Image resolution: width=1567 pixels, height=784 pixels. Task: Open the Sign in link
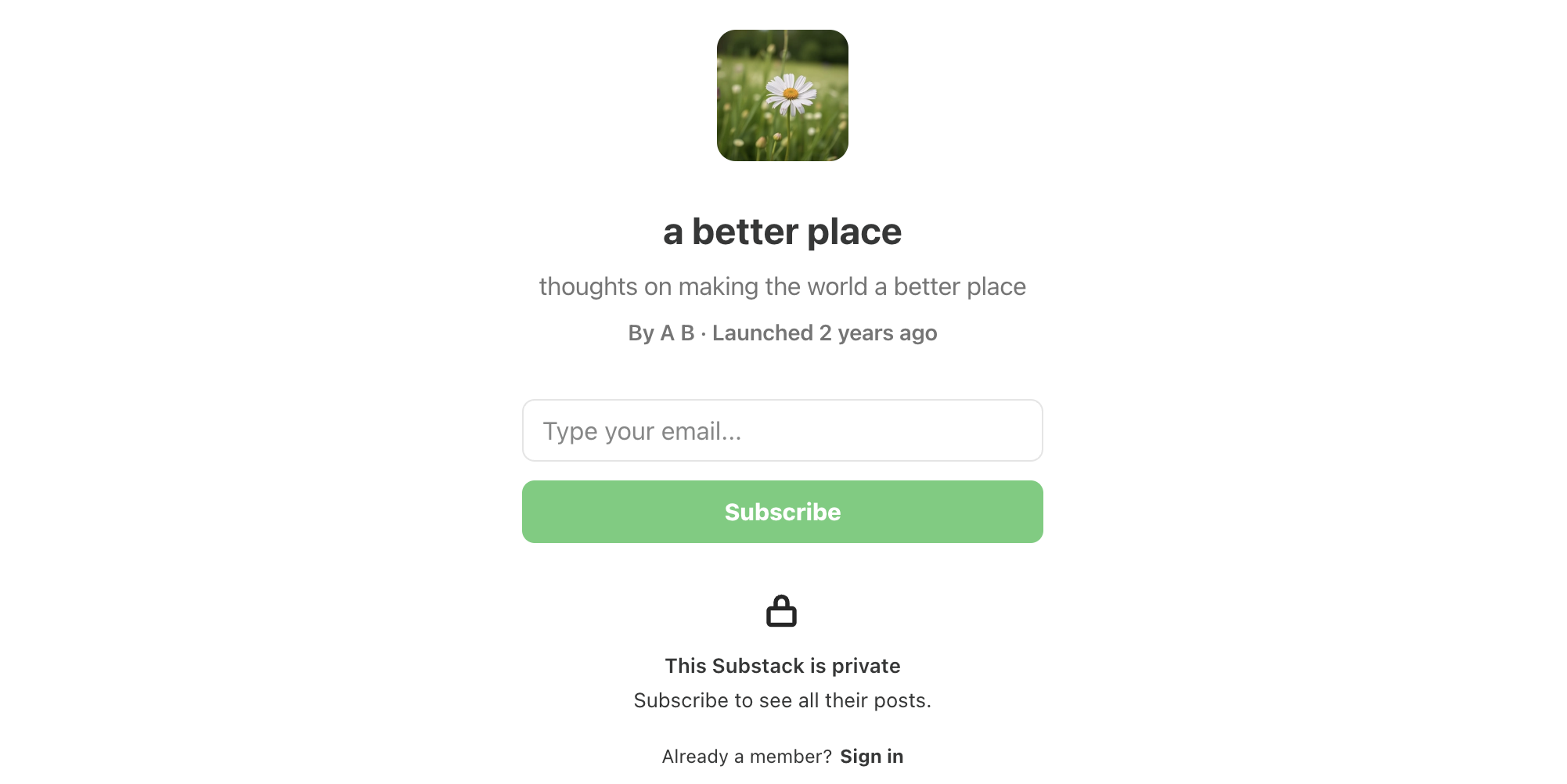871,757
